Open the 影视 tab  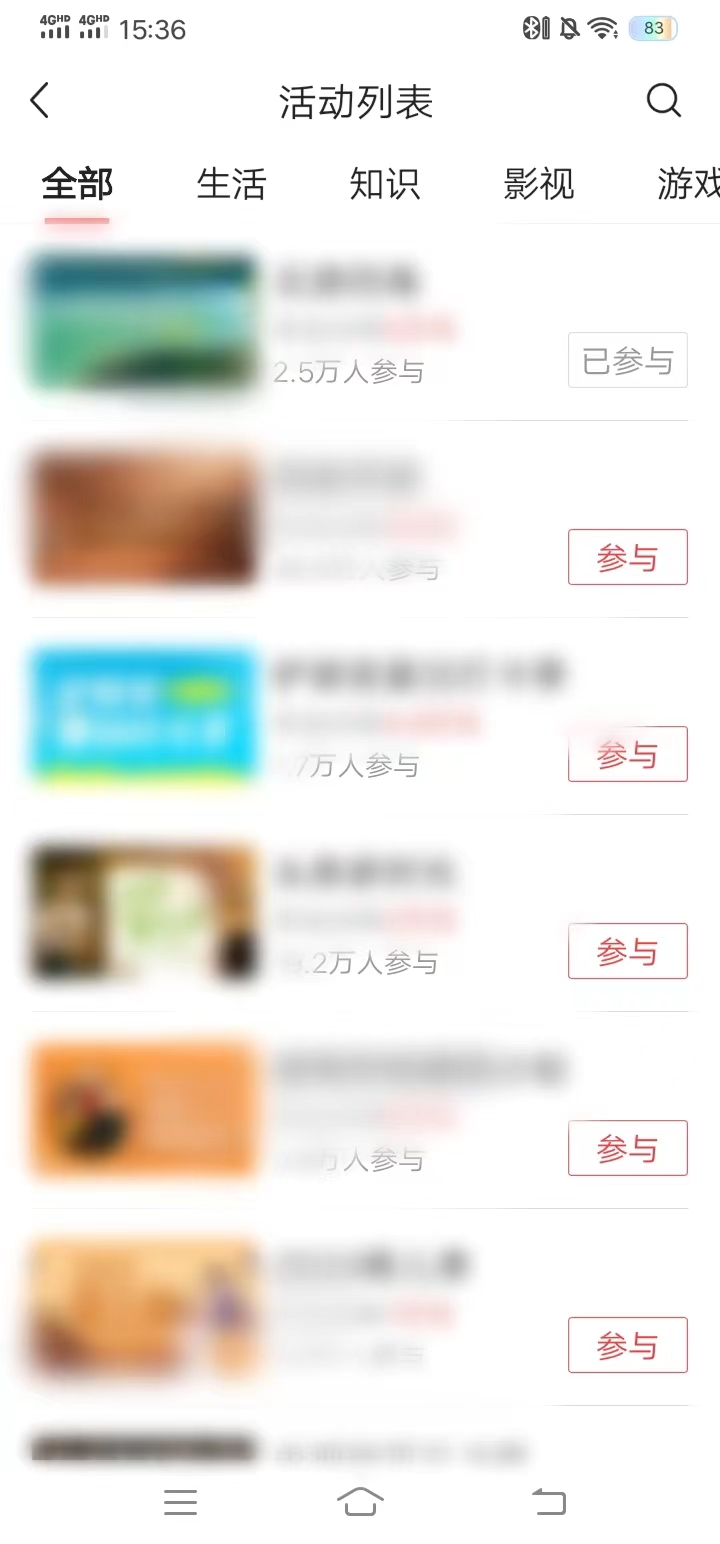(539, 184)
